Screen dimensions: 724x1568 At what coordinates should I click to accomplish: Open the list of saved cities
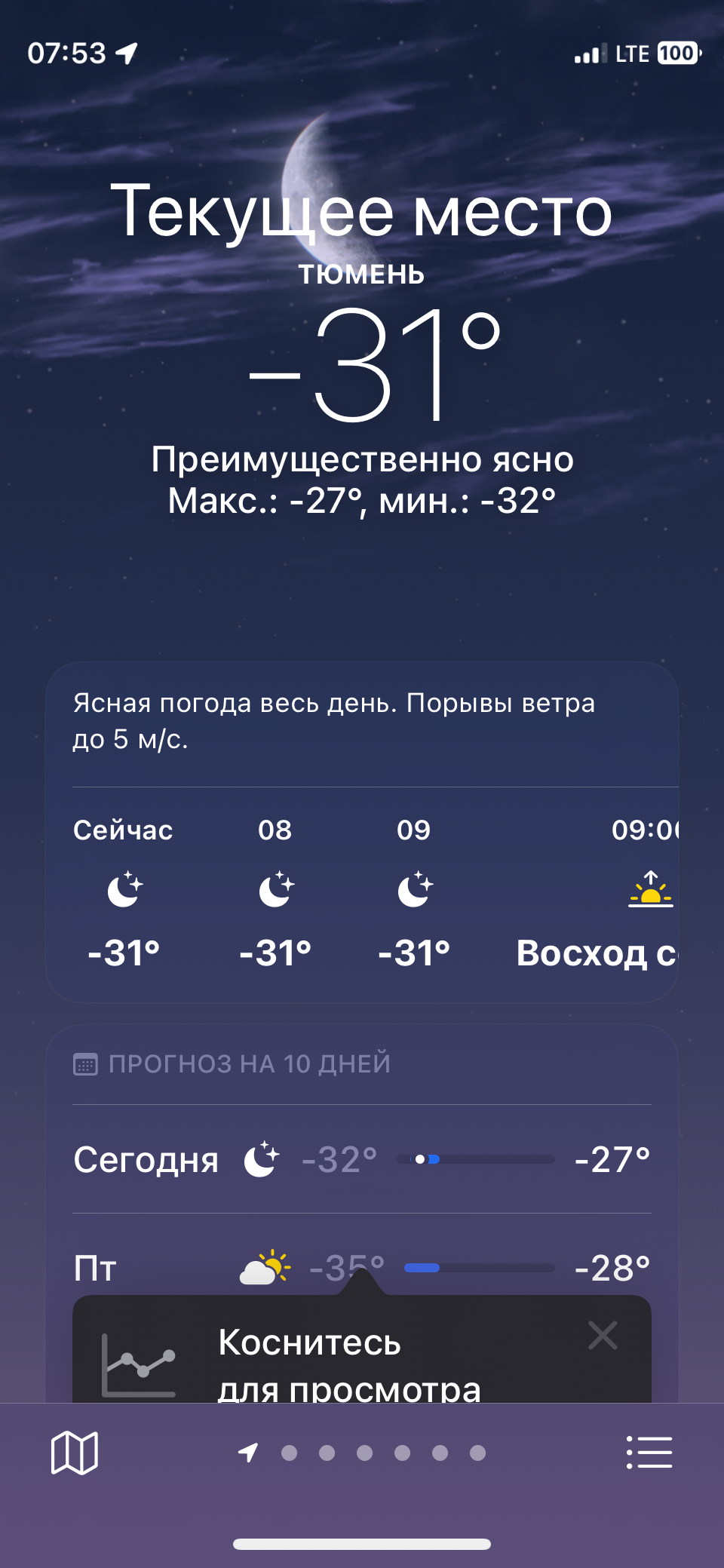649,1452
